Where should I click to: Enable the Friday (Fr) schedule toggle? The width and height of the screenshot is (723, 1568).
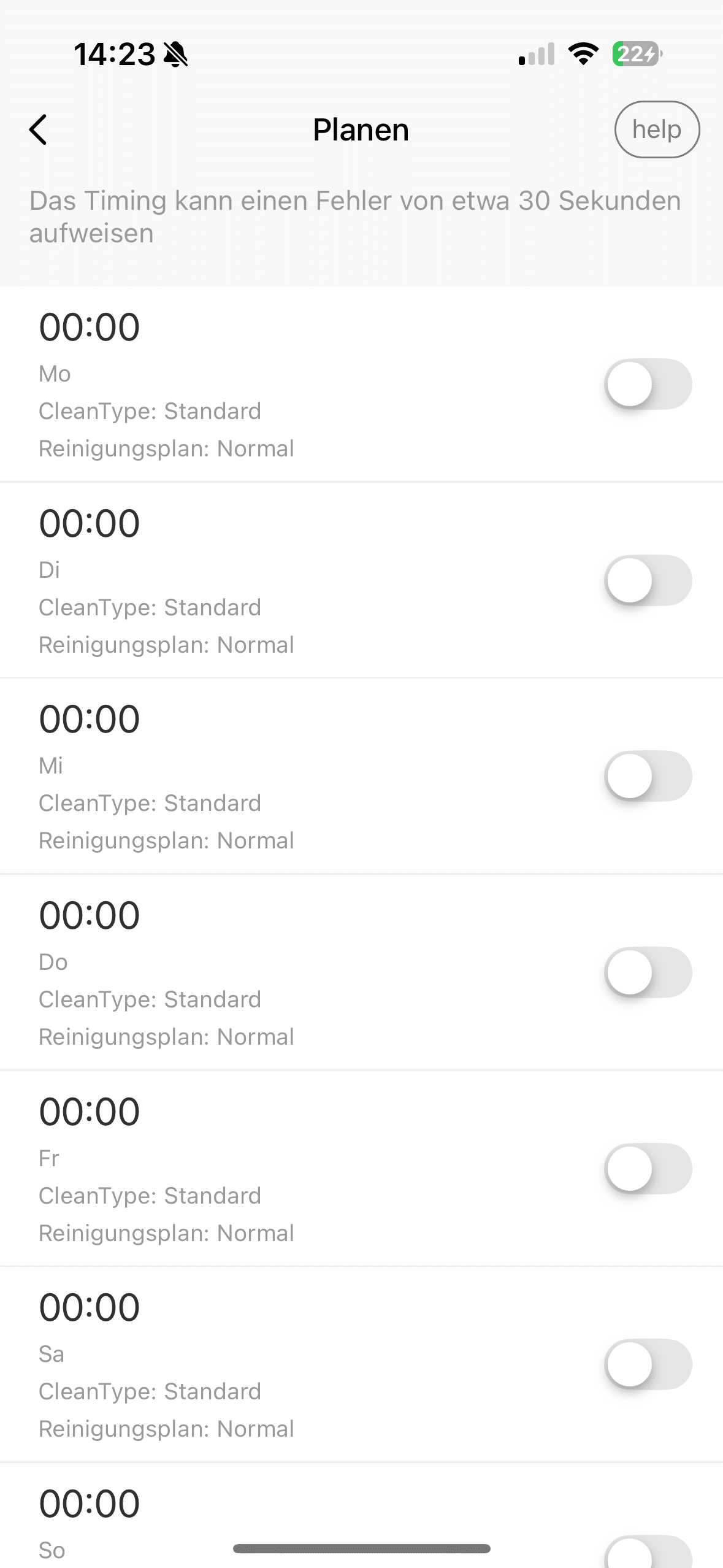pyautogui.click(x=648, y=1168)
